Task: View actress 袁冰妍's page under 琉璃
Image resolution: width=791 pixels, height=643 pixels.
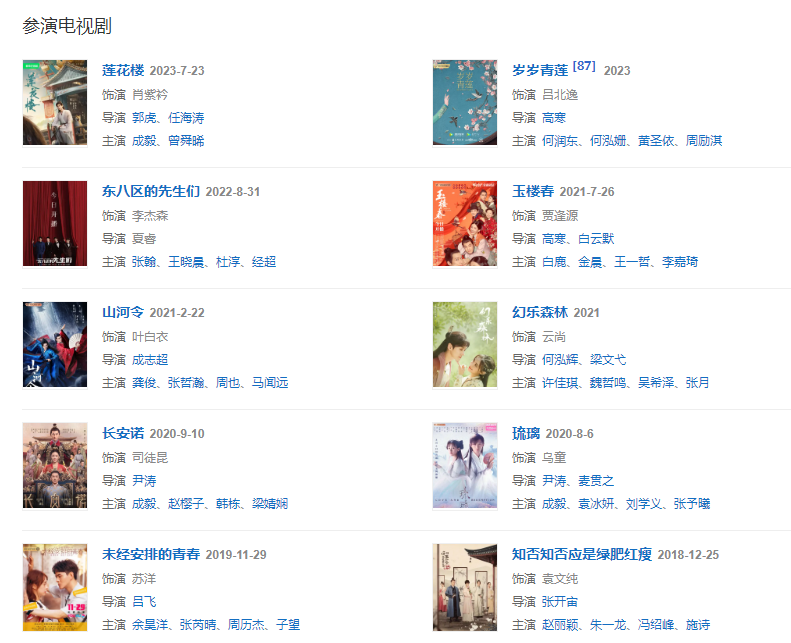Action: [x=595, y=504]
